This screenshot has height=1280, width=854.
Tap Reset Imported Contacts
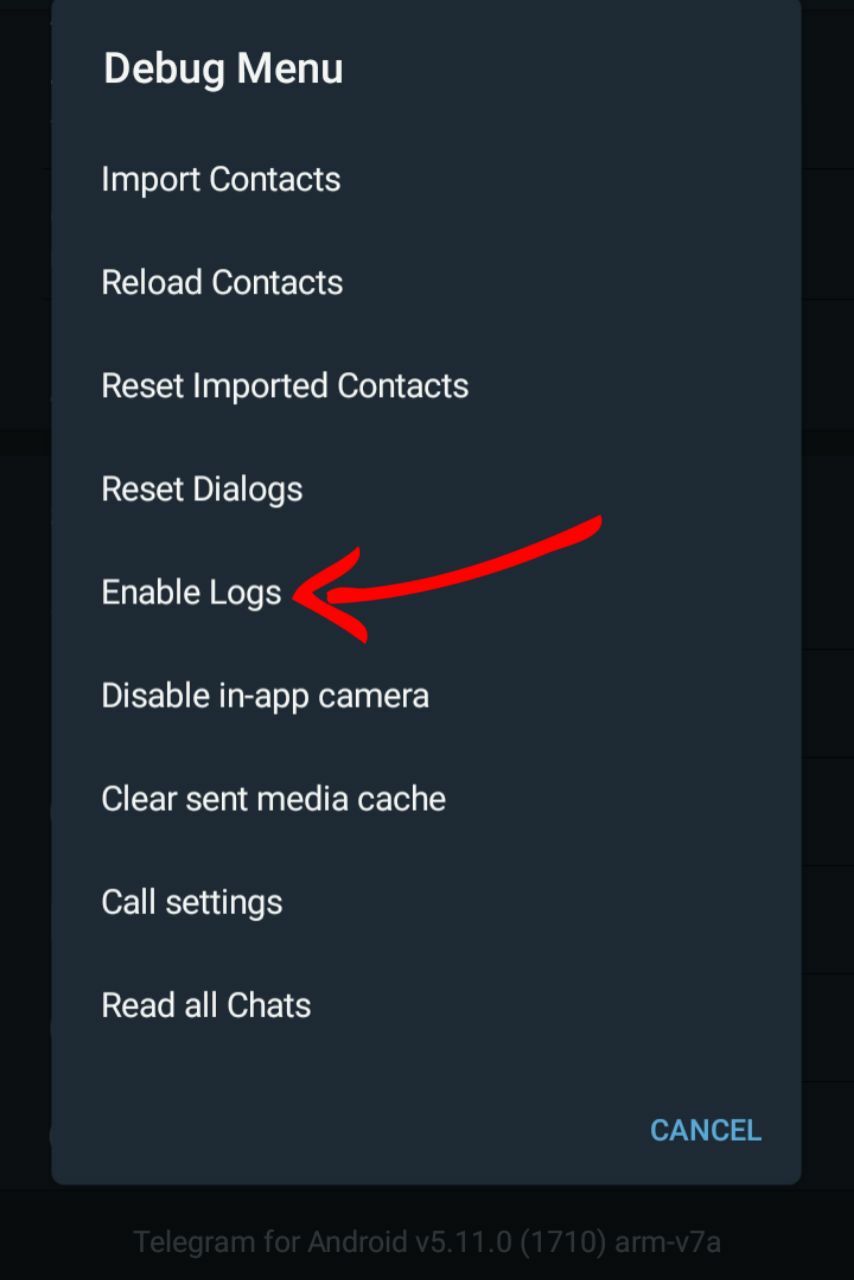click(x=285, y=386)
